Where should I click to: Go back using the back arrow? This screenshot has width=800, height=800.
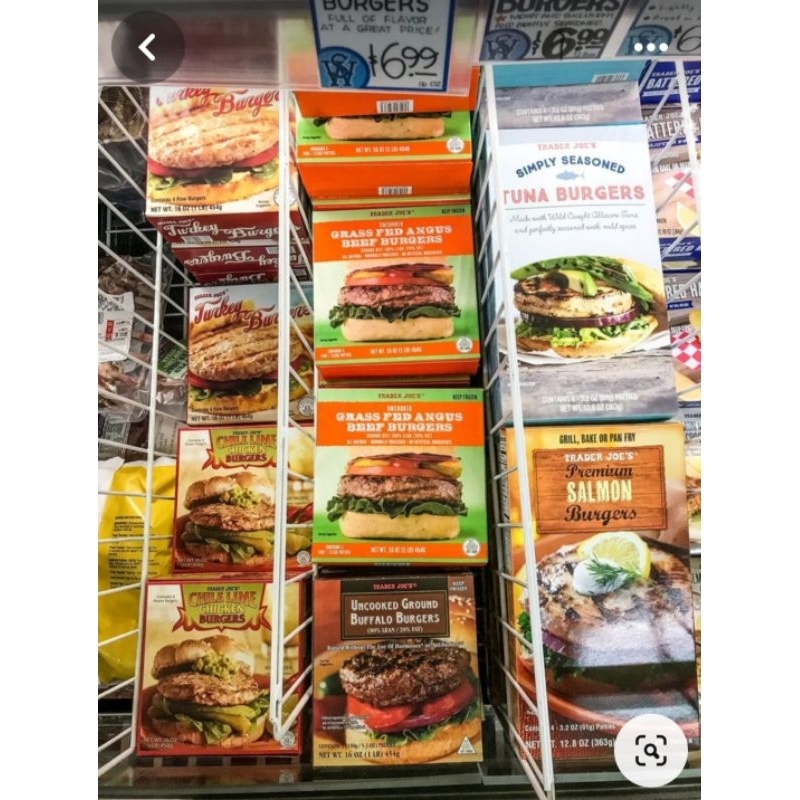point(148,46)
